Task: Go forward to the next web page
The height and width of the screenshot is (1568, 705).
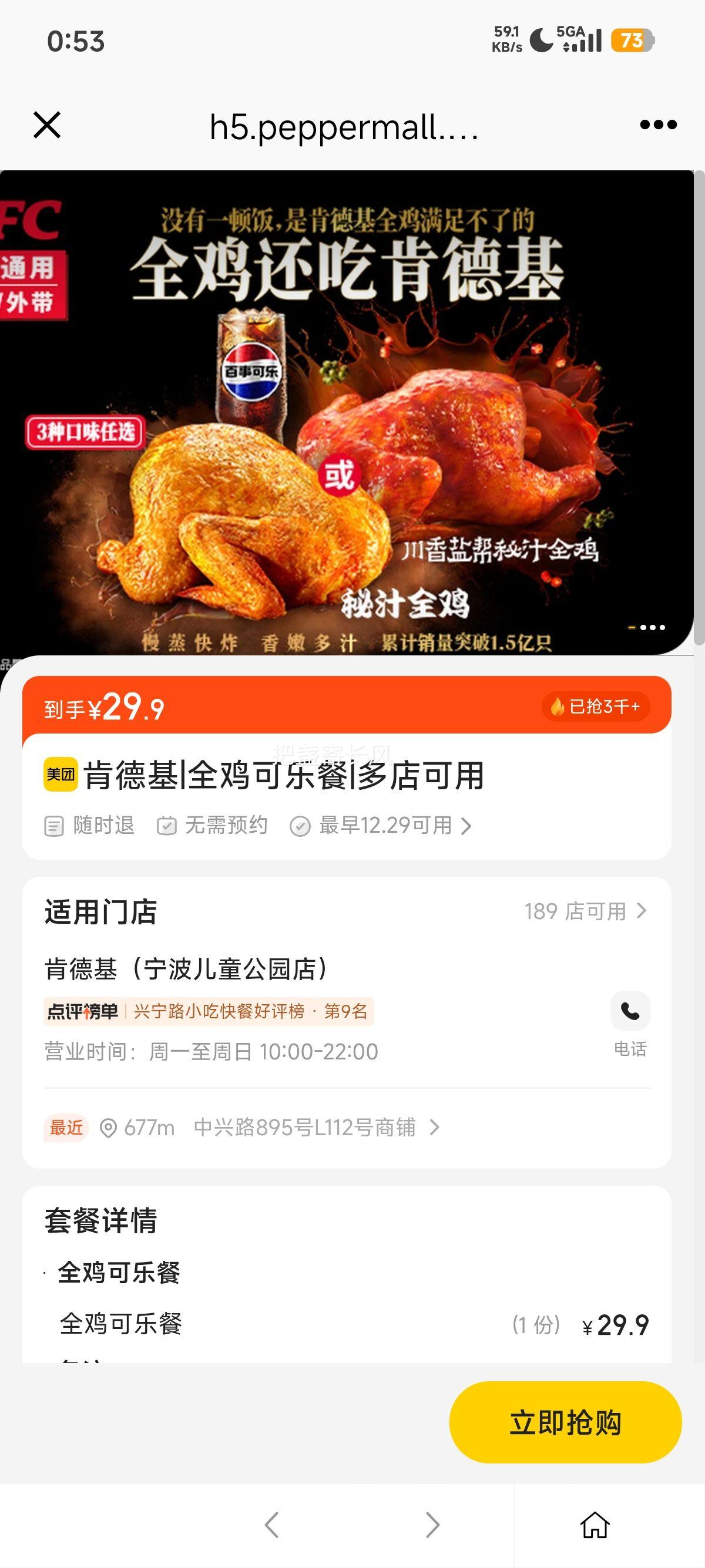Action: tap(432, 1525)
